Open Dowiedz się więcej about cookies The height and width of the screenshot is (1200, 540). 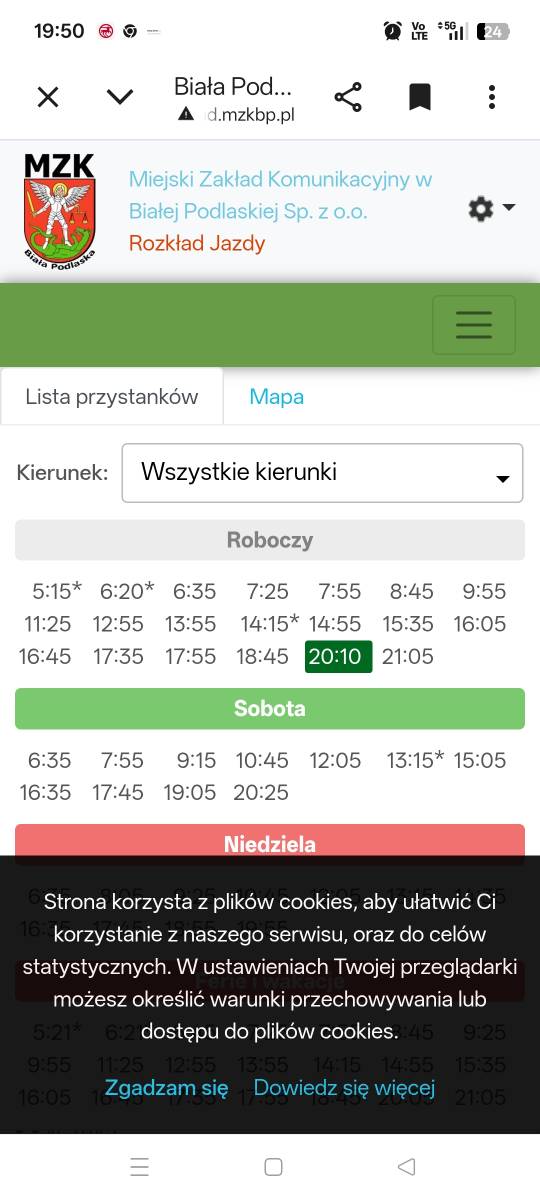[x=344, y=1087]
